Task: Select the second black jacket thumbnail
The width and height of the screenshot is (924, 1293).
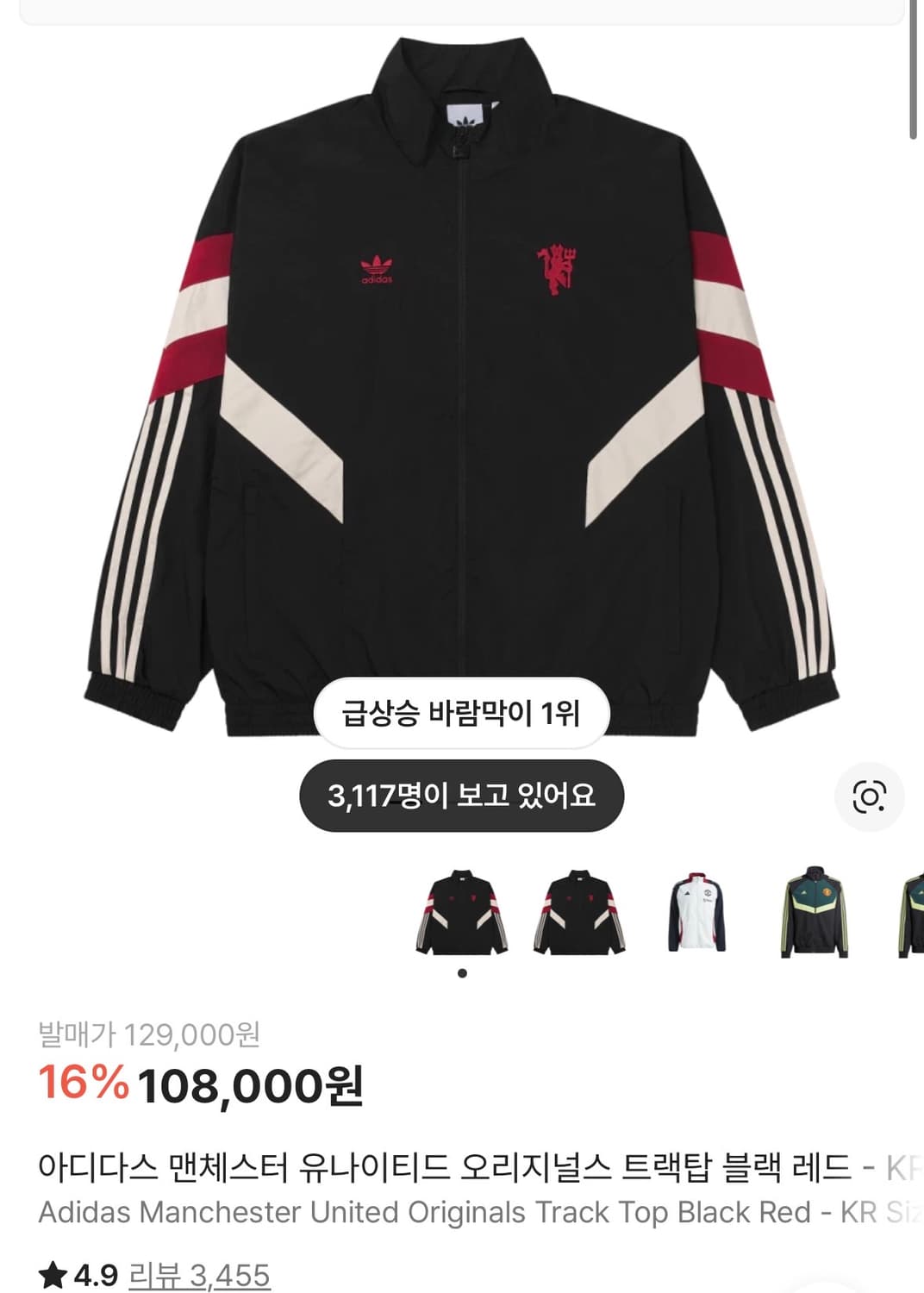Action: coord(579,909)
